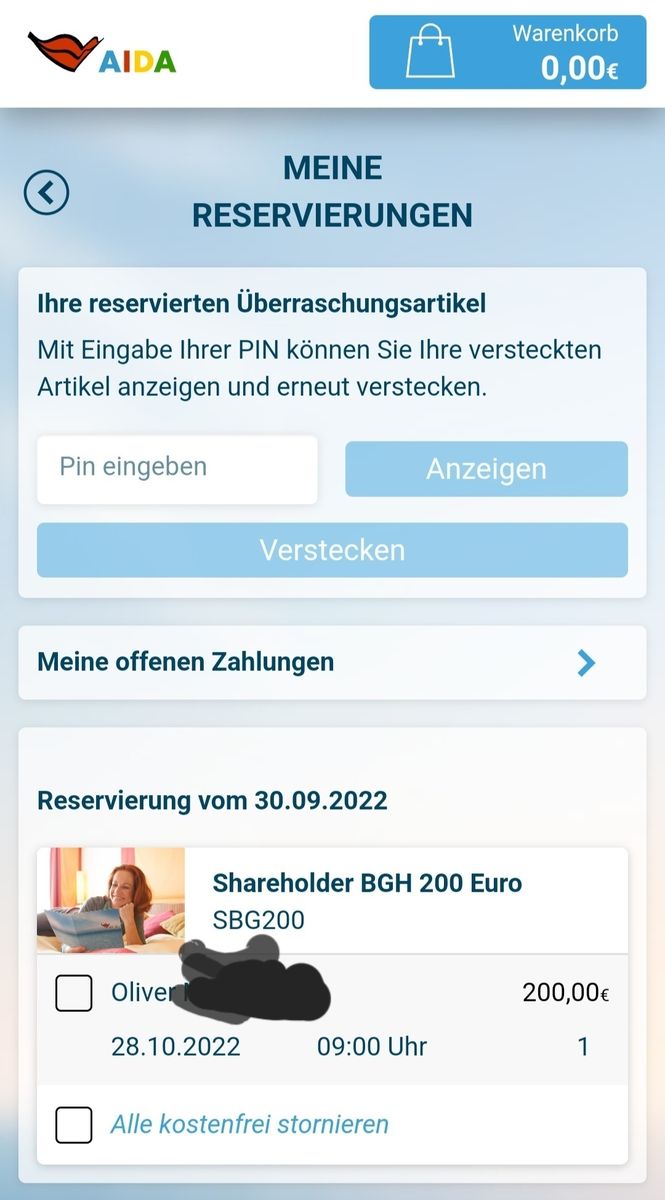Select the Alle kostenfrei stornieren checkbox
The height and width of the screenshot is (1200, 665).
74,1124
